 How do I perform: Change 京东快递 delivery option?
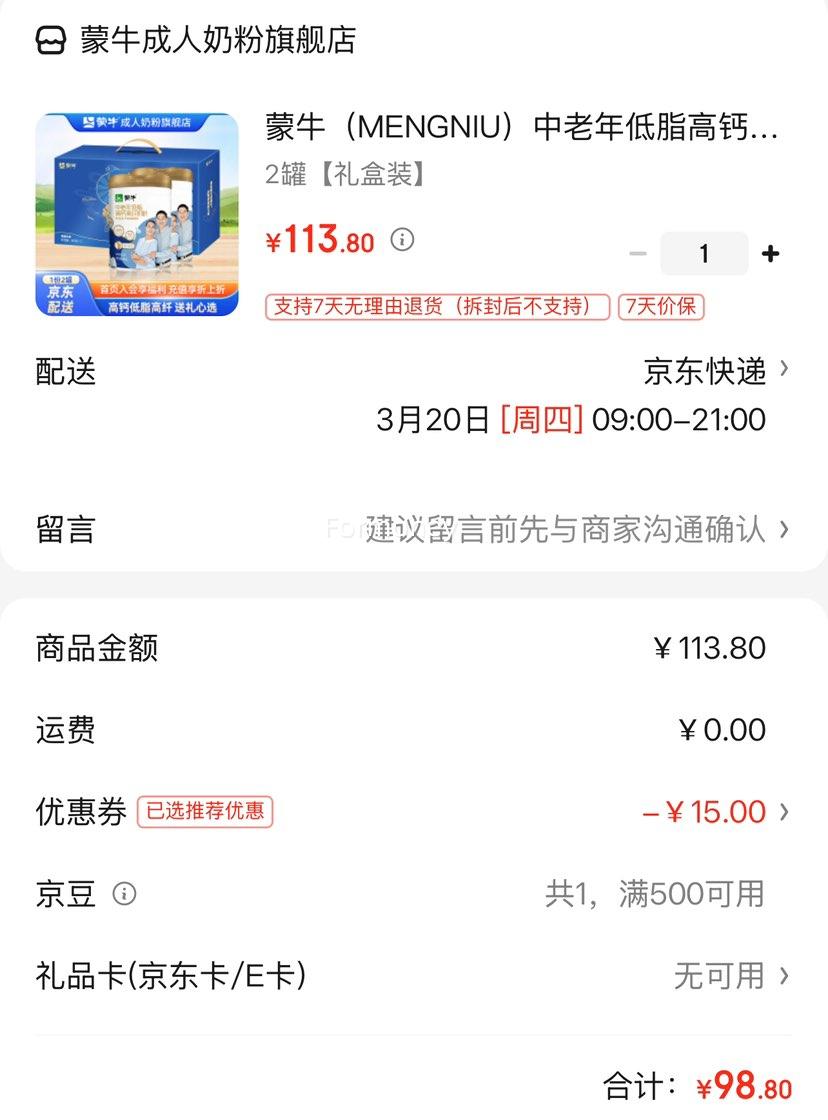click(x=715, y=371)
